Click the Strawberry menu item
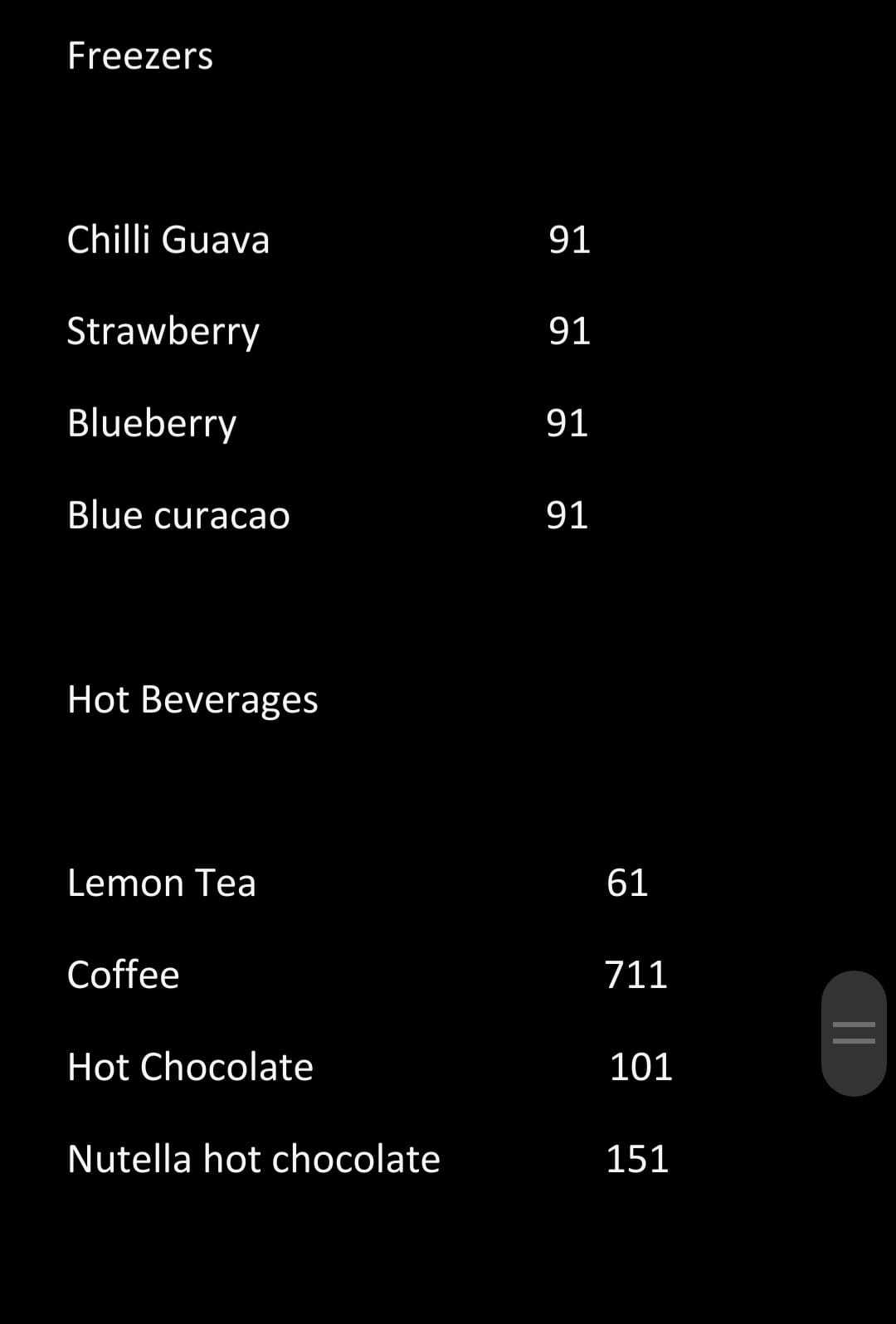The image size is (896, 1324). point(163,330)
